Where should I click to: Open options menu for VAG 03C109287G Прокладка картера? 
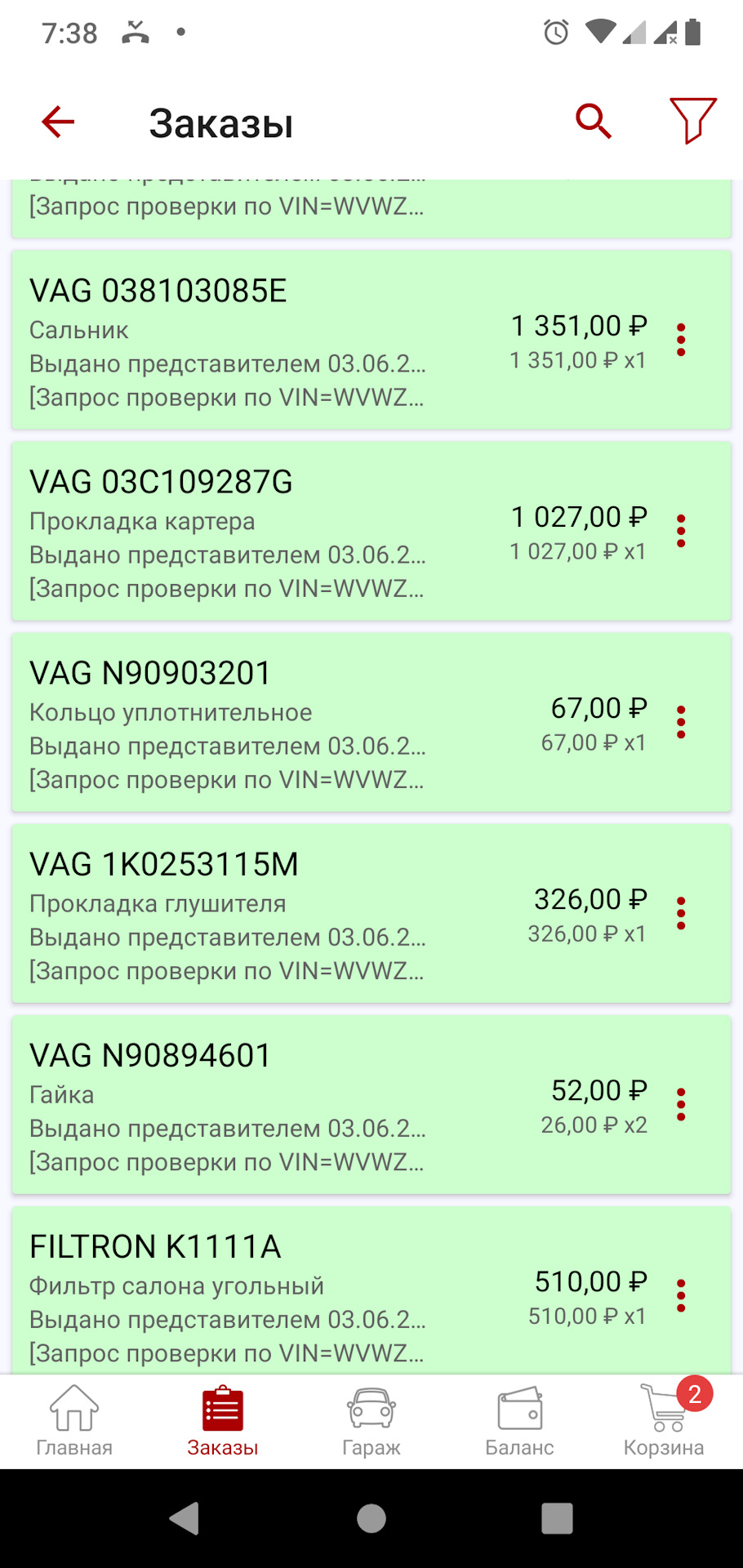[x=682, y=531]
